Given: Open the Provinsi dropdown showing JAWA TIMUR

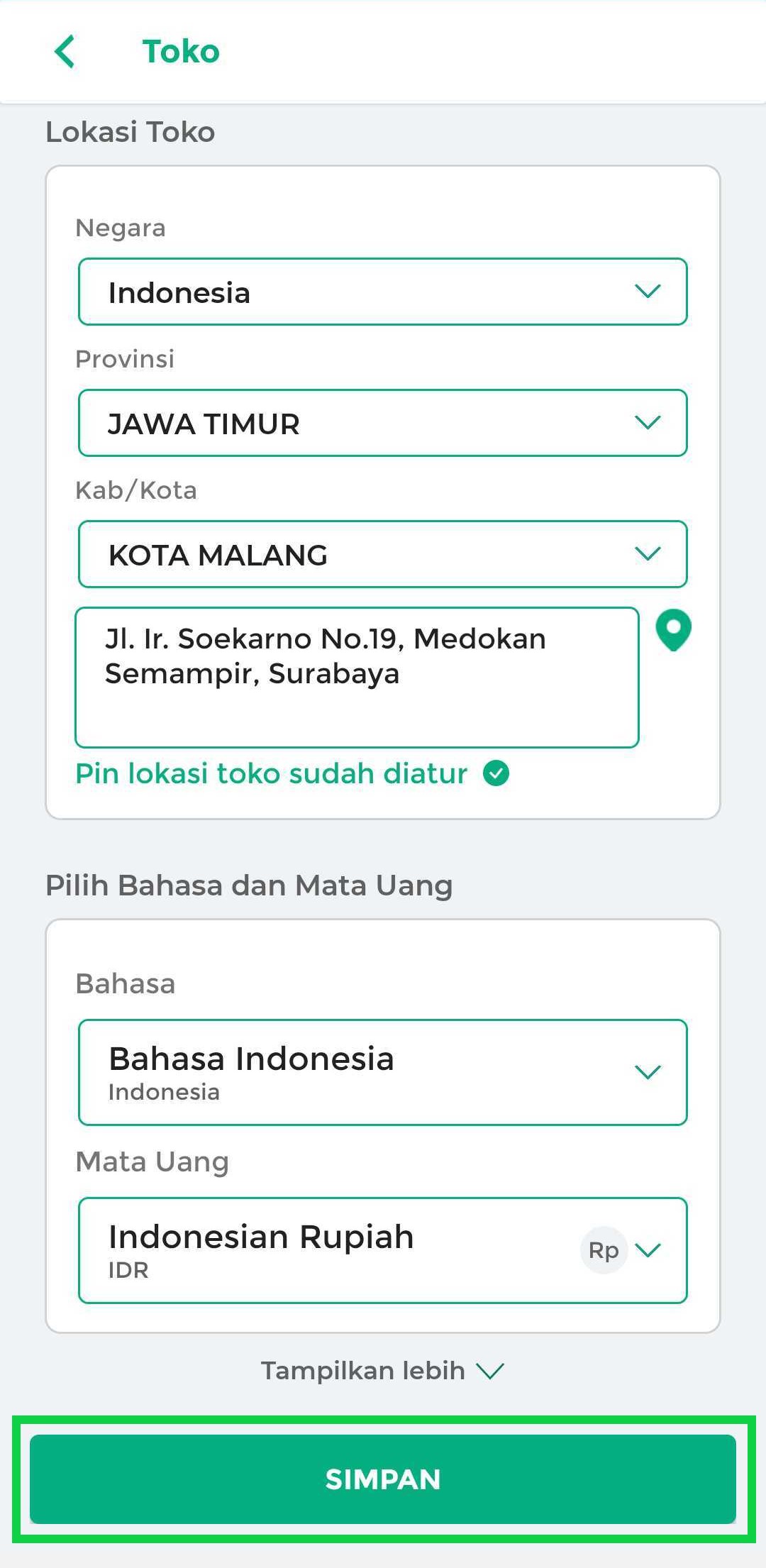Looking at the screenshot, I should 383,423.
